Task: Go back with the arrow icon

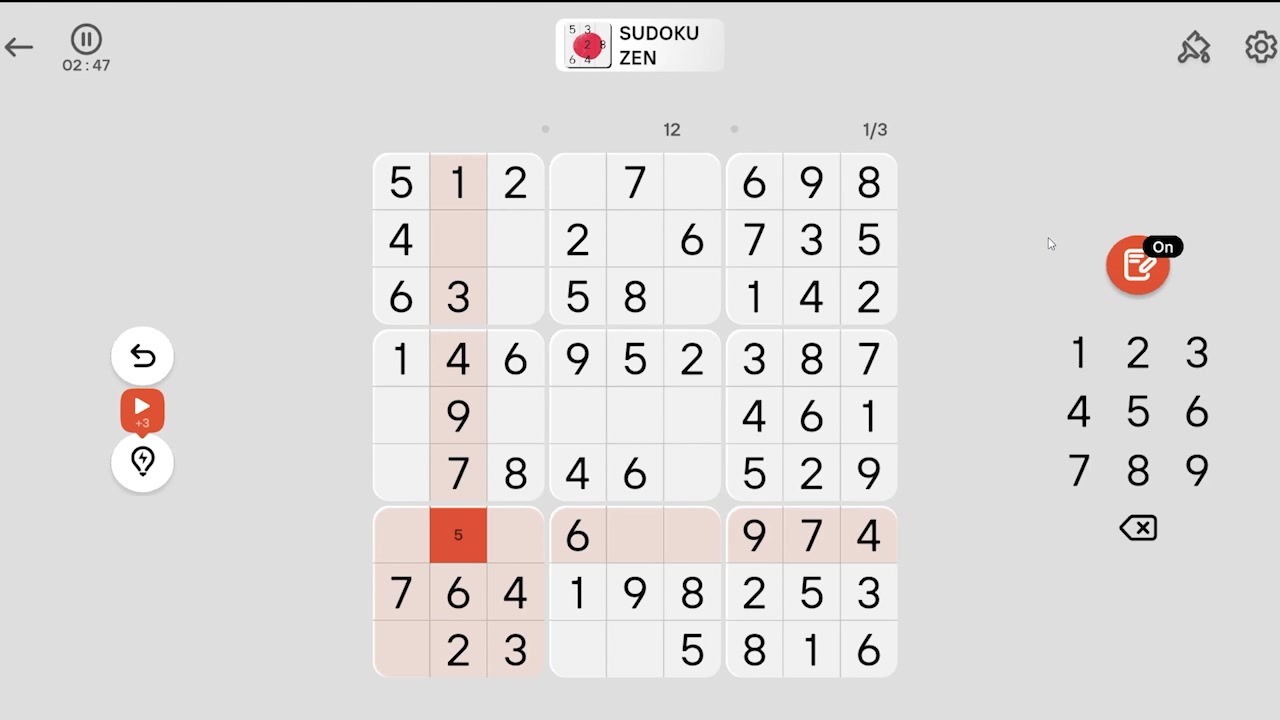Action: click(19, 47)
